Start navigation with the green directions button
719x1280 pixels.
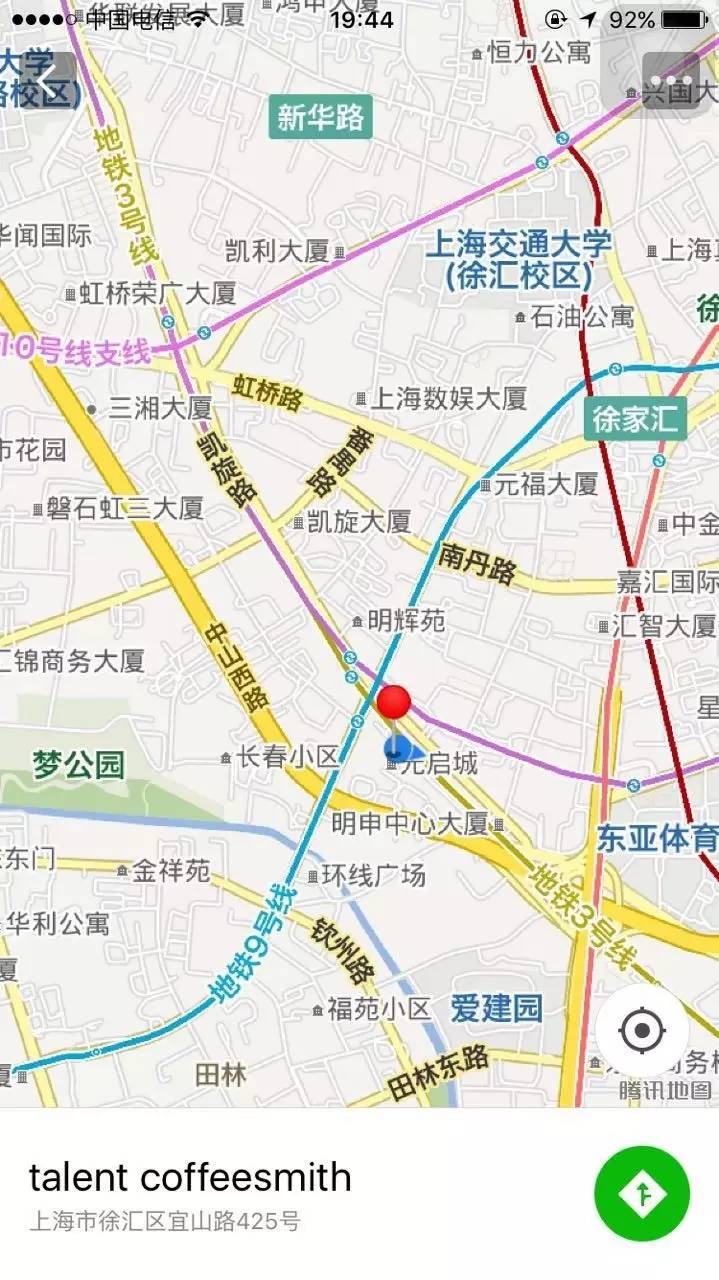[641, 1193]
